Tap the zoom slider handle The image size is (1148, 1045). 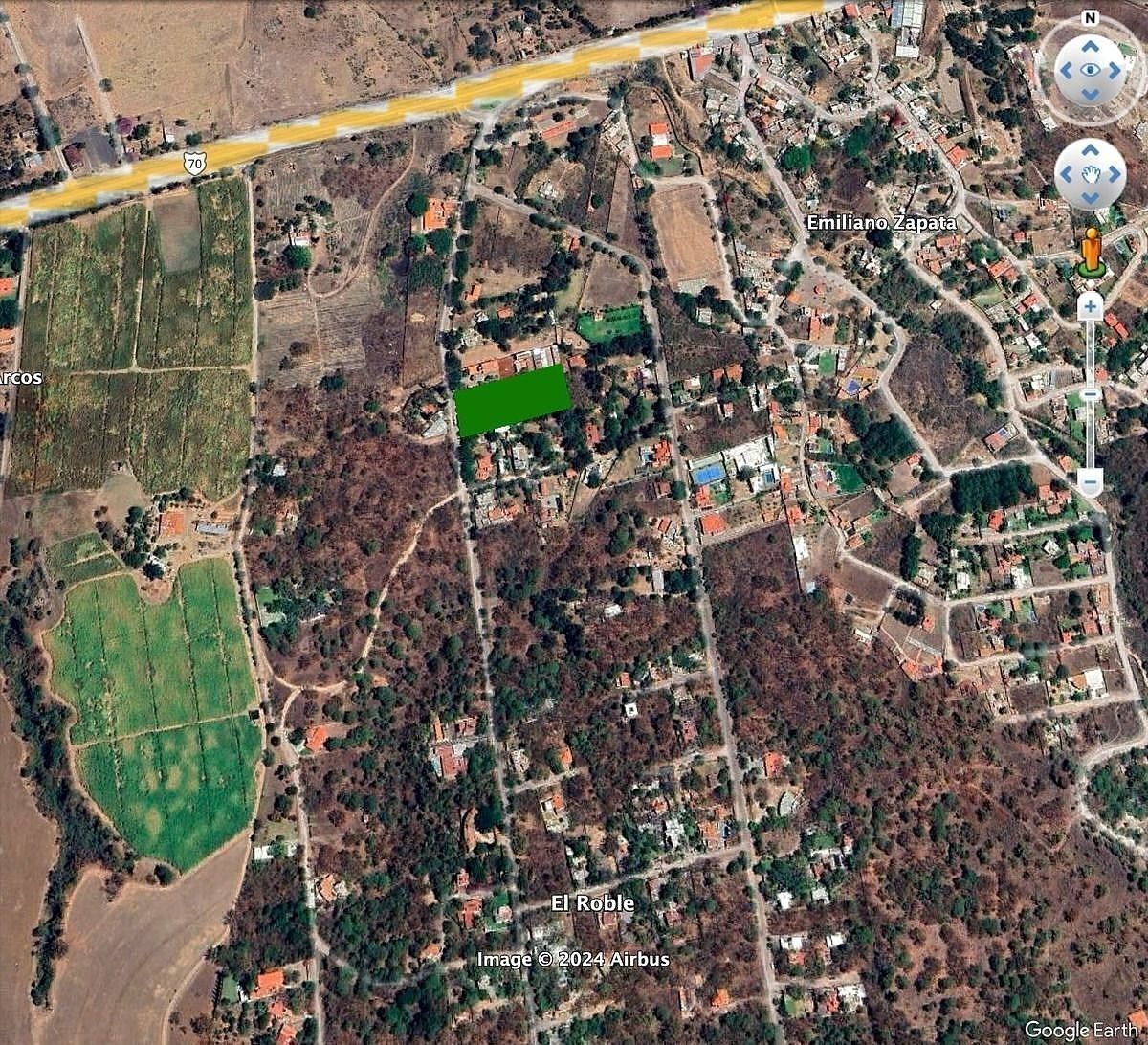pyautogui.click(x=1090, y=395)
